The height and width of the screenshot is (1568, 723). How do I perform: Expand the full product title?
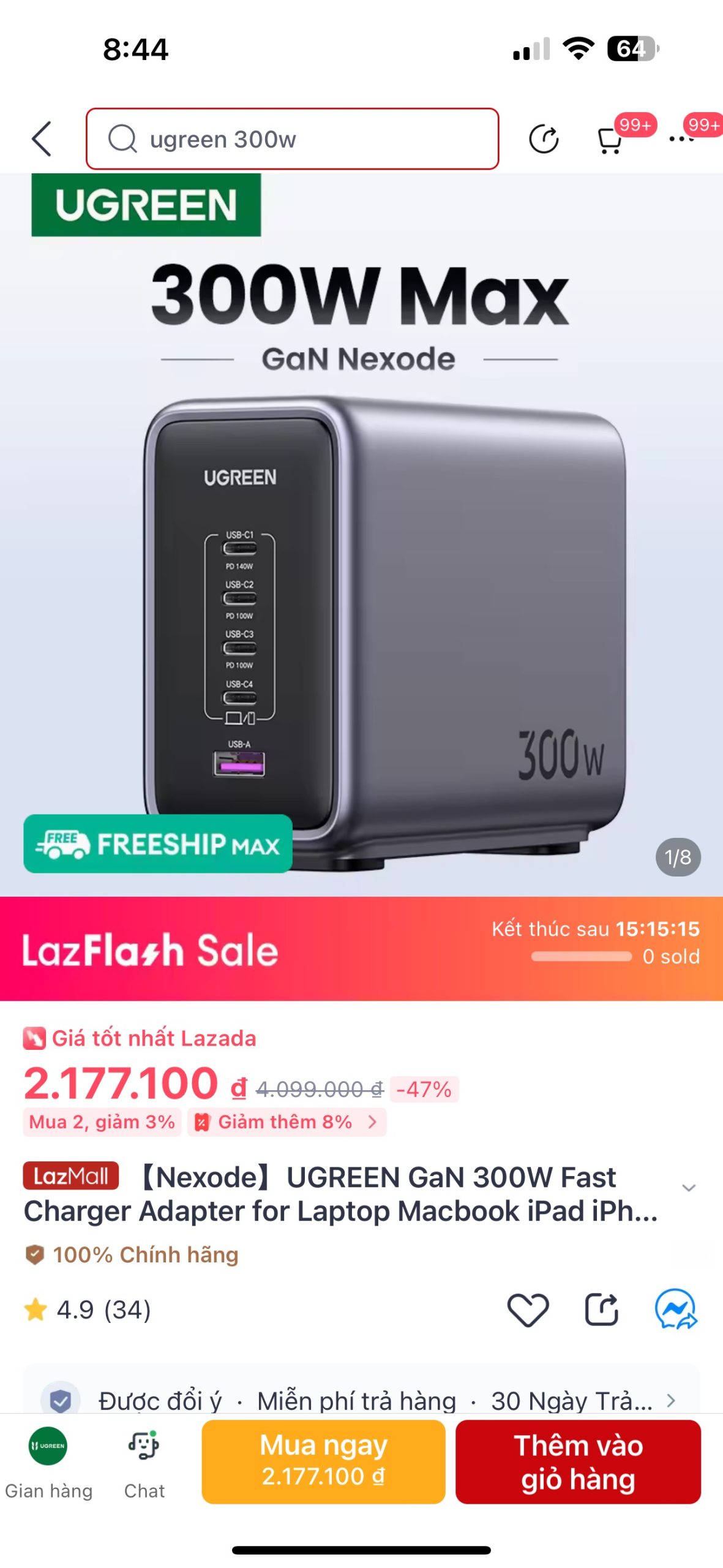tap(689, 1188)
